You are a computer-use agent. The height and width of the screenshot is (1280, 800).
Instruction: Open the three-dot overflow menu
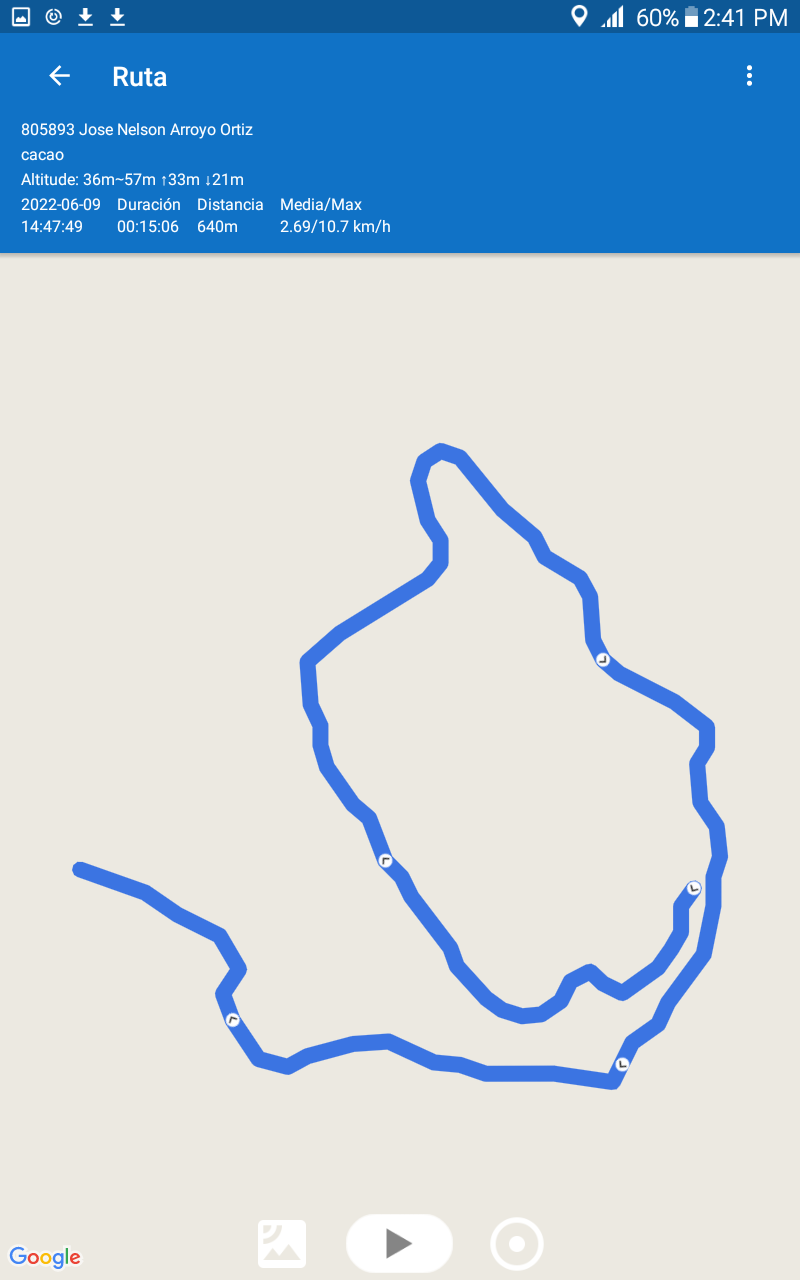tap(749, 76)
